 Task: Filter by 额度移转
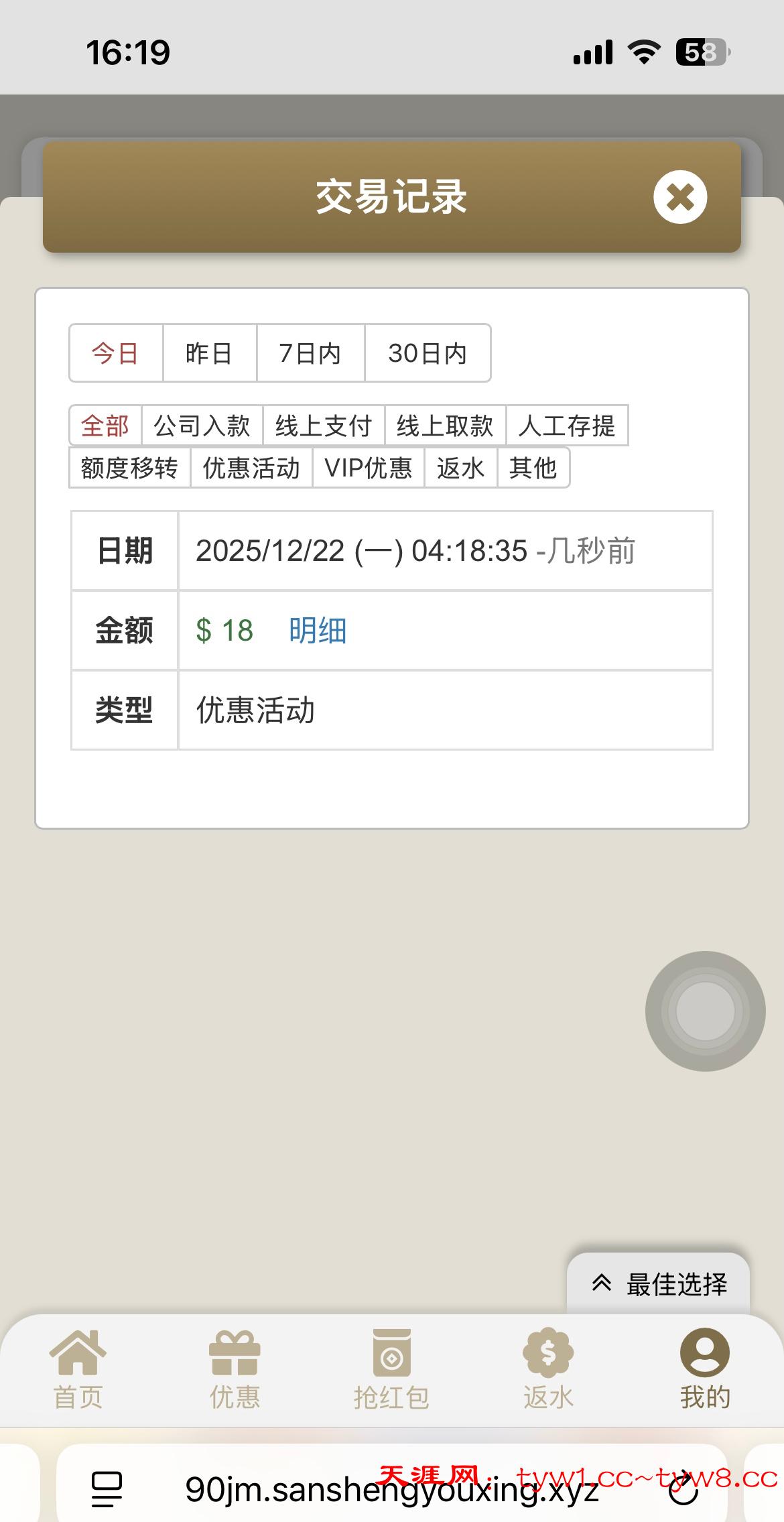point(129,468)
